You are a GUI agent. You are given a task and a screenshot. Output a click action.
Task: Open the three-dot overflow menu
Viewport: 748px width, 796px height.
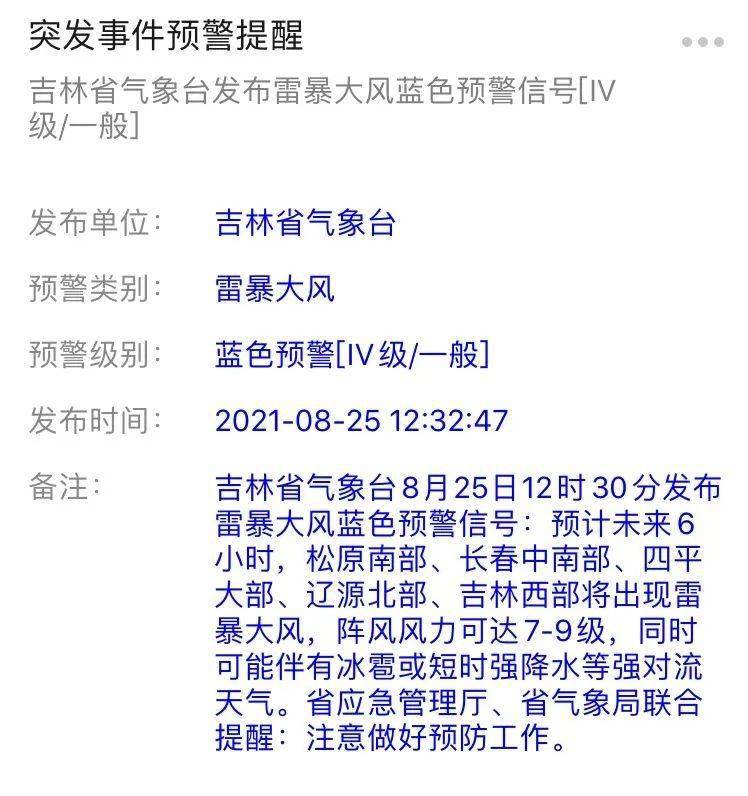pos(702,42)
